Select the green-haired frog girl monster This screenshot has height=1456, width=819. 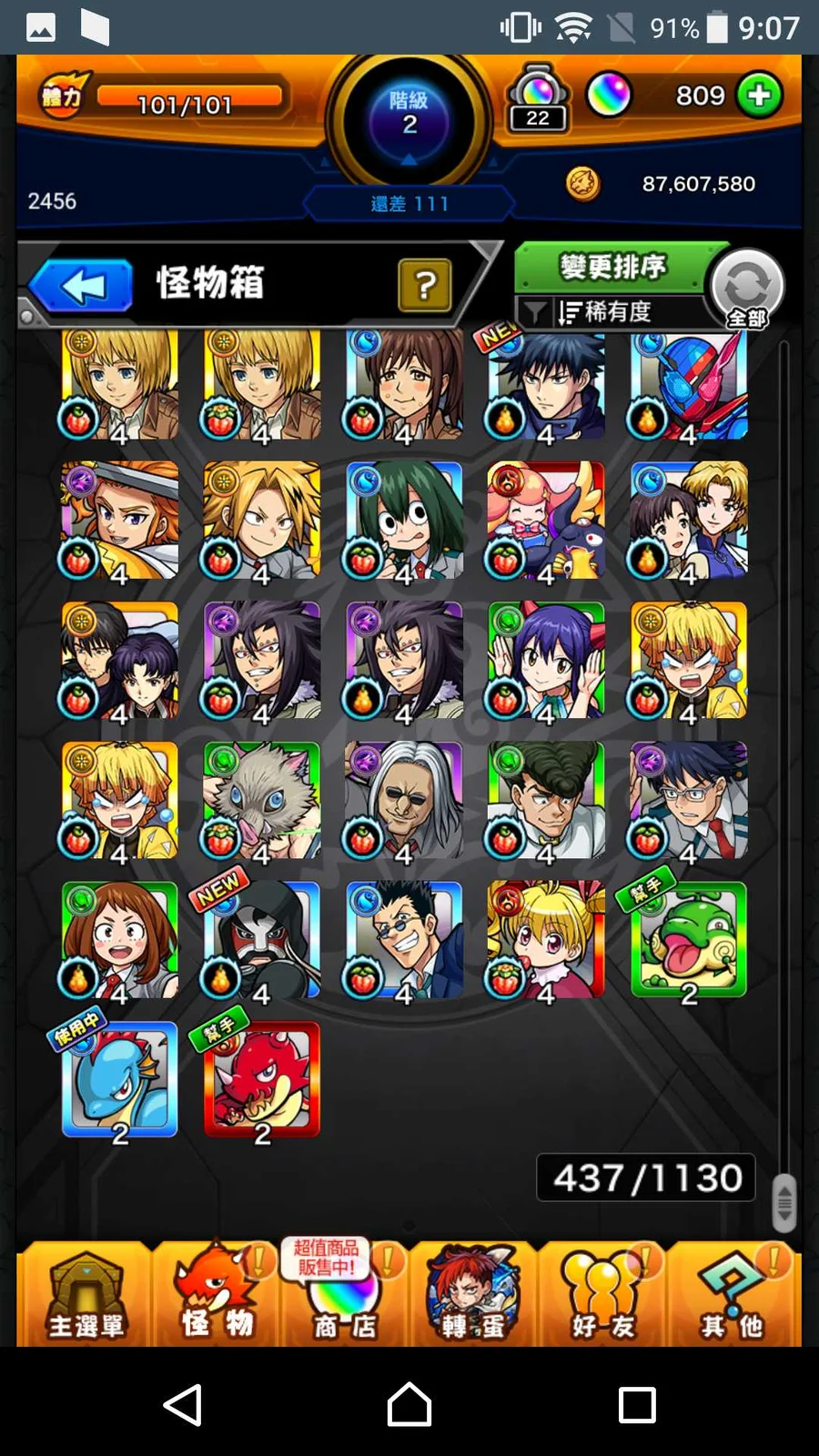[x=404, y=520]
